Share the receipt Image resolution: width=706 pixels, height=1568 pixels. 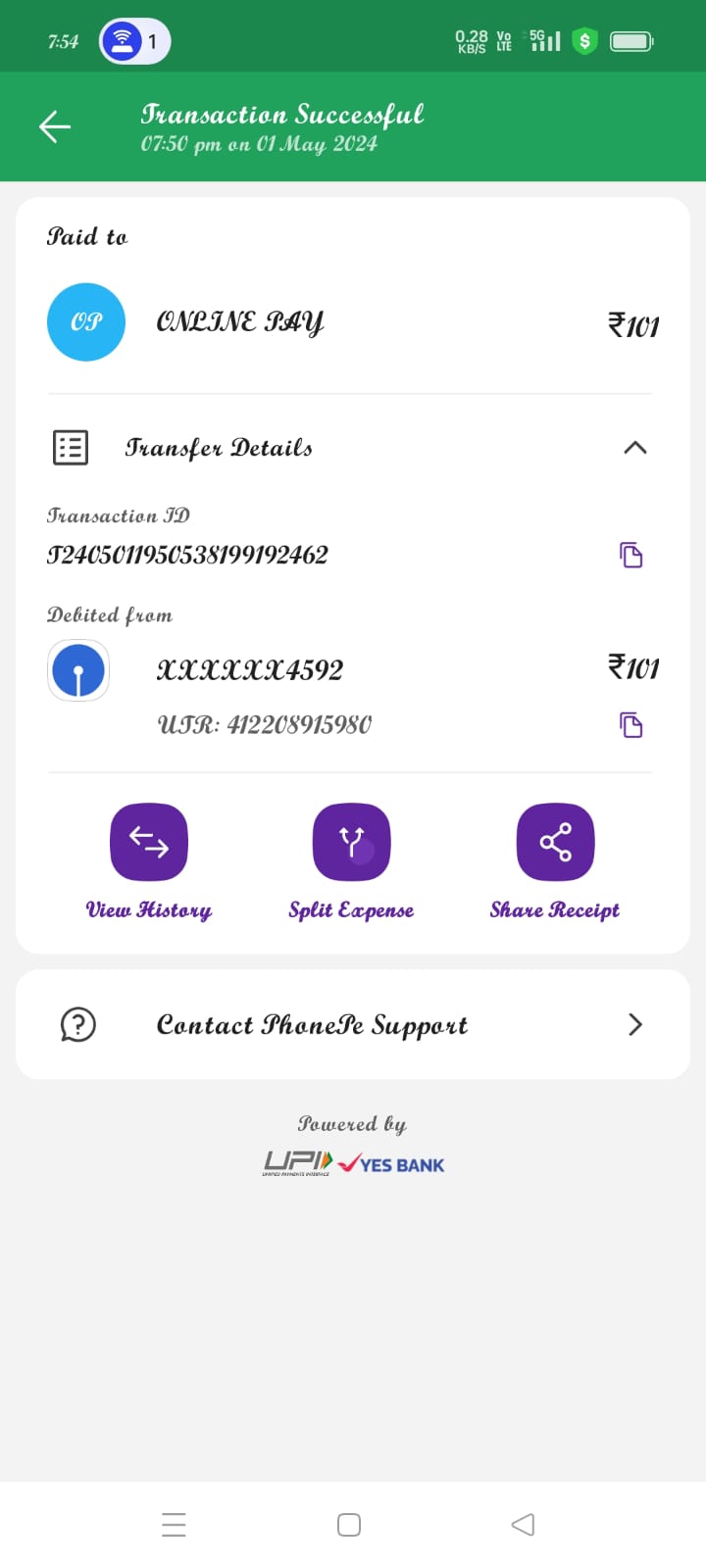555,843
